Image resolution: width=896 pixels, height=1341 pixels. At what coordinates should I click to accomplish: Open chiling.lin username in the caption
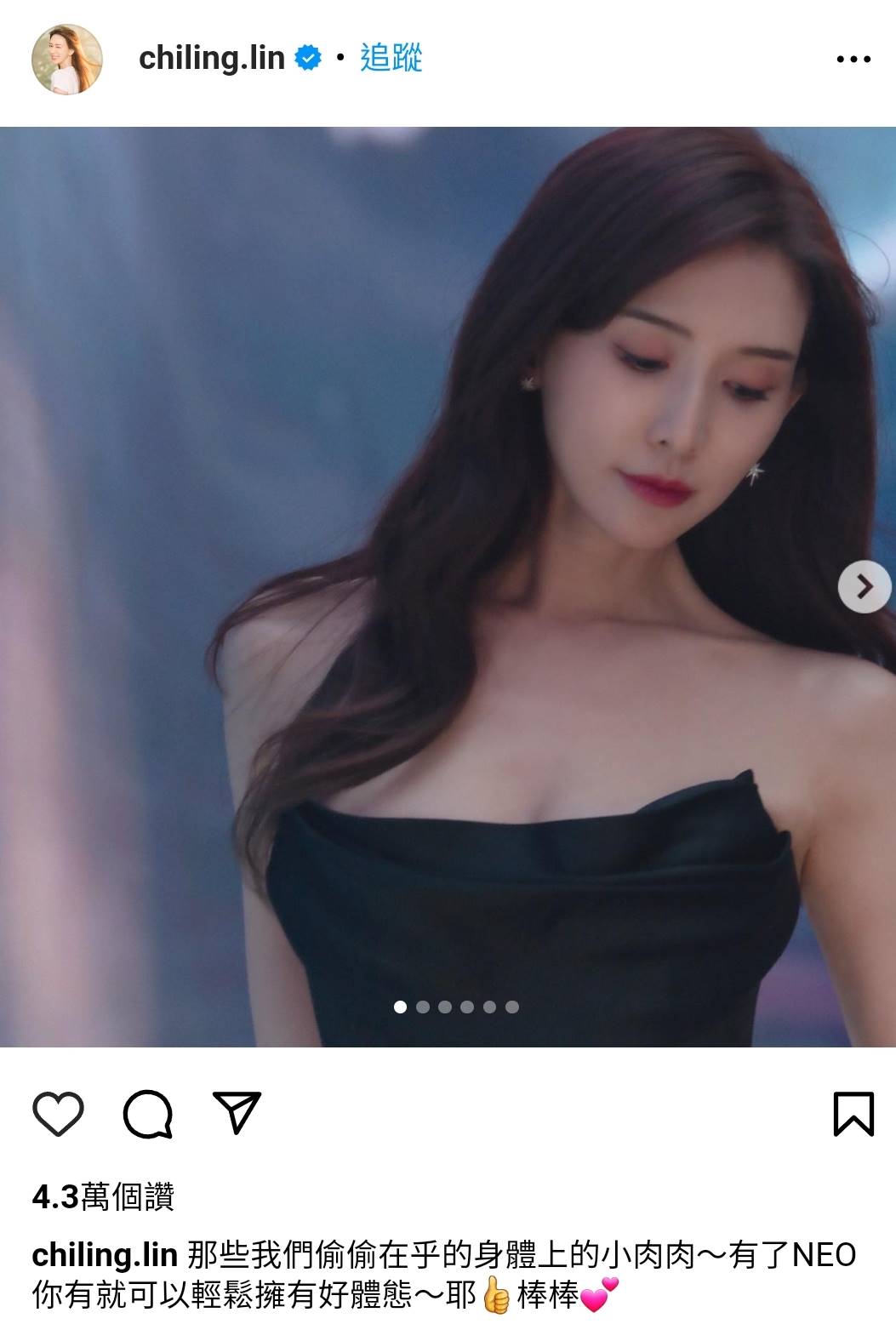(104, 1254)
